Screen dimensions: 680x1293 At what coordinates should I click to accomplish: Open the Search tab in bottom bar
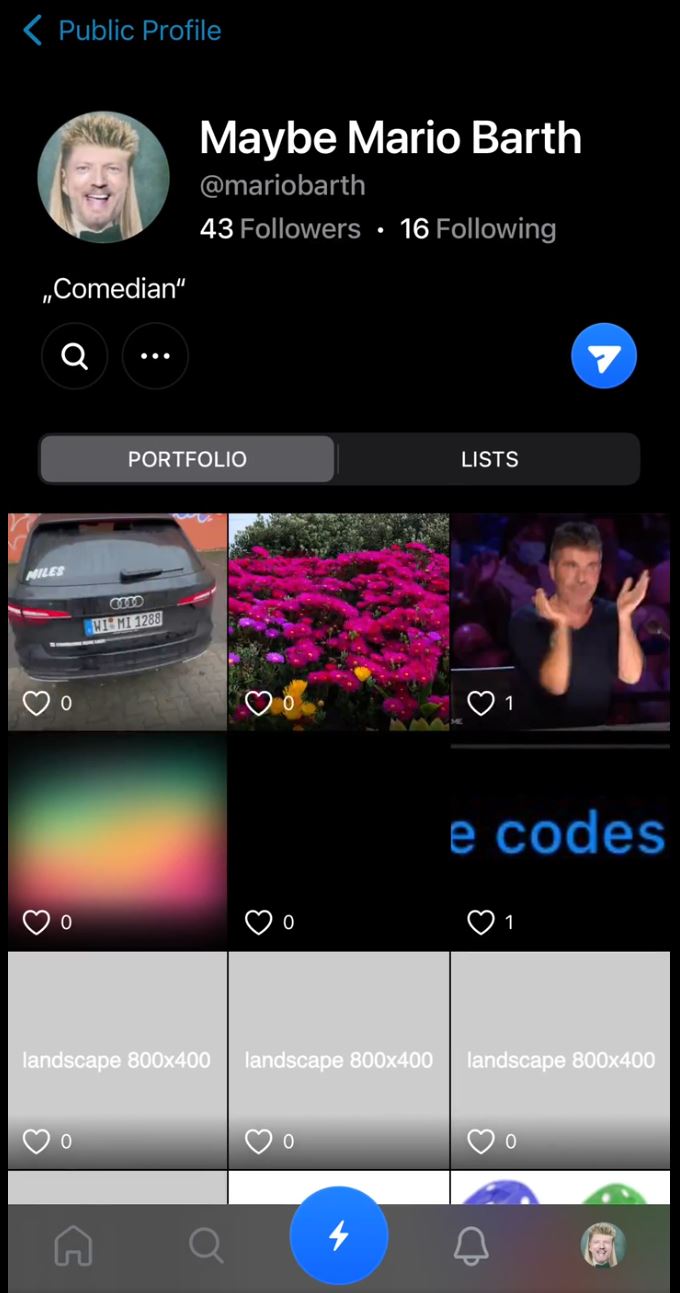coord(206,1246)
